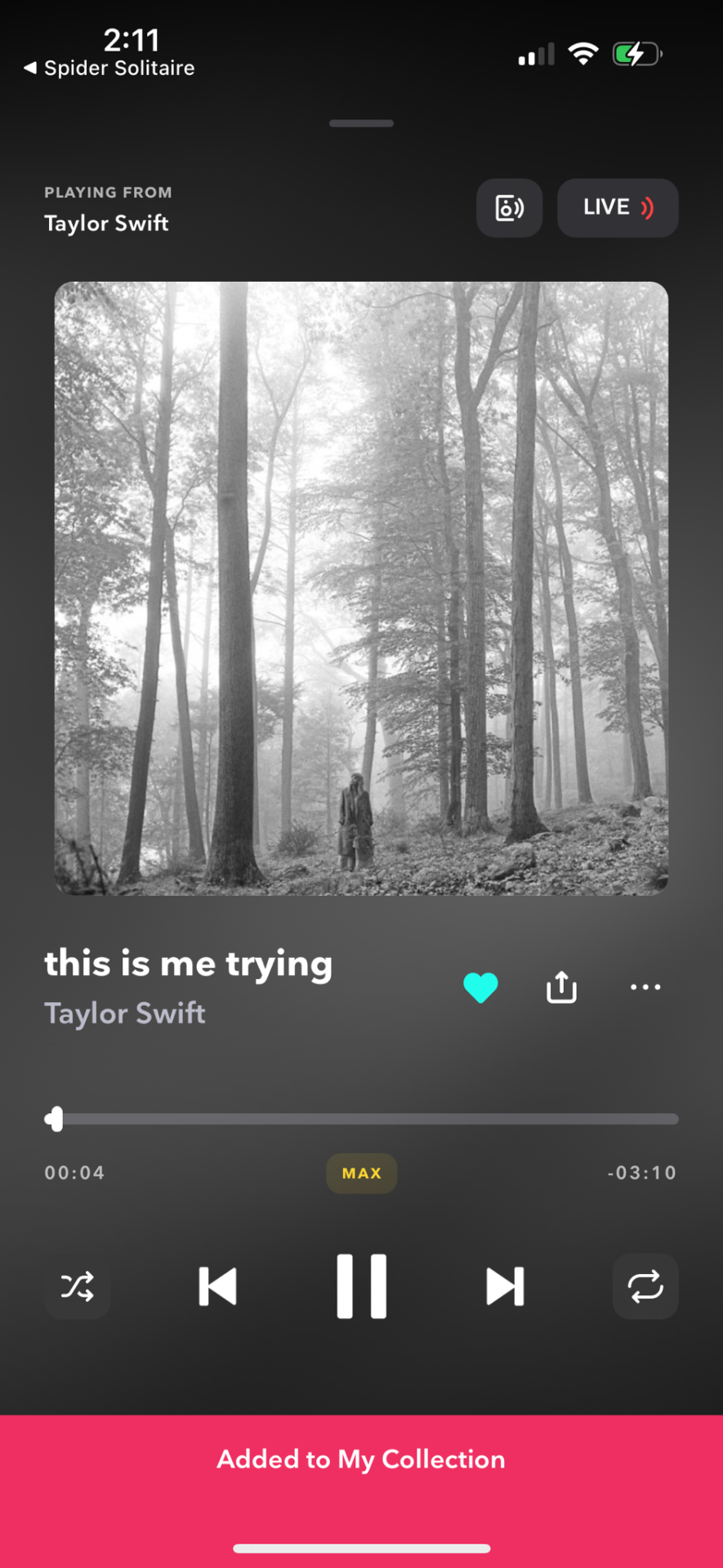Image resolution: width=723 pixels, height=1568 pixels.
Task: Tap the MAX audio quality badge
Action: coord(361,1174)
